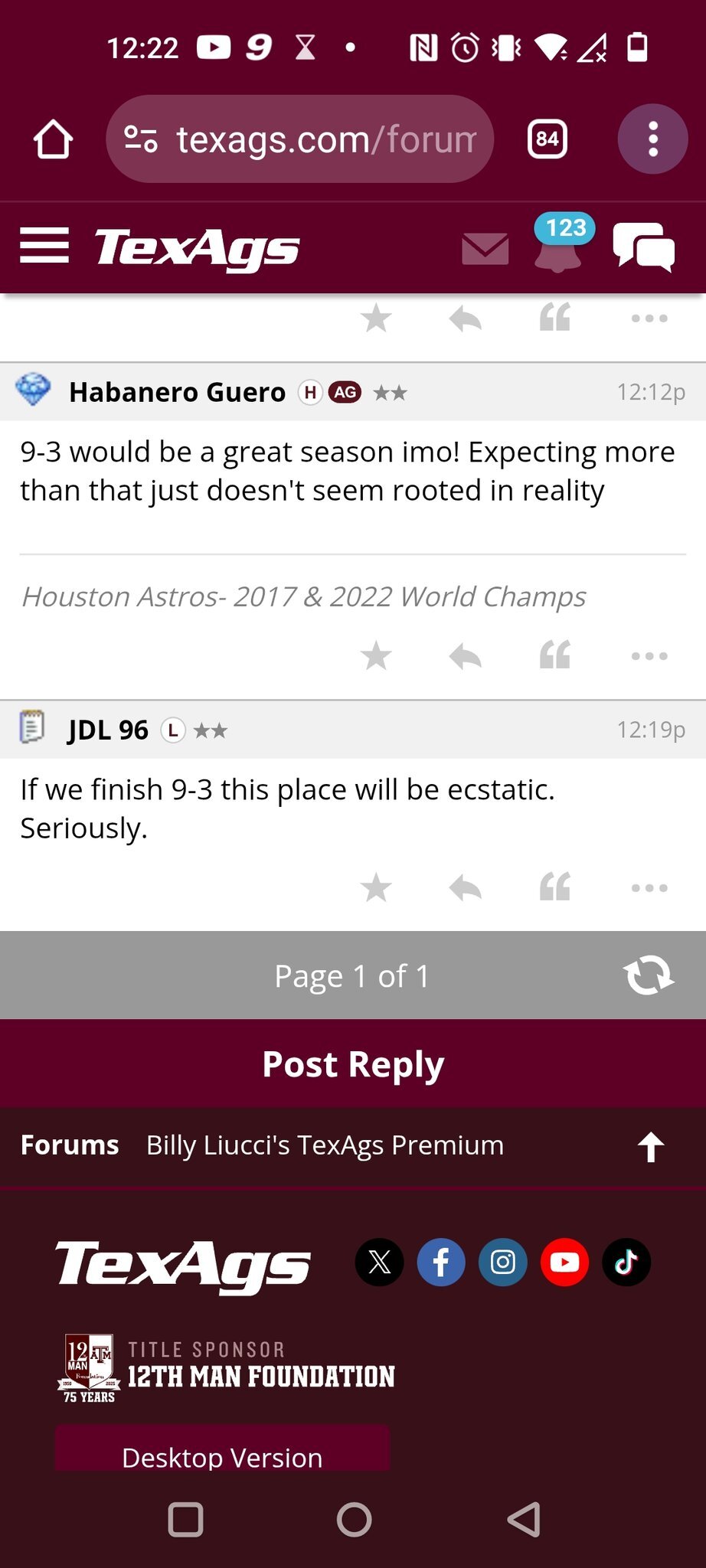Screen dimensions: 706x1568
Task: Open the TexAgs Facebook page
Action: click(441, 1263)
